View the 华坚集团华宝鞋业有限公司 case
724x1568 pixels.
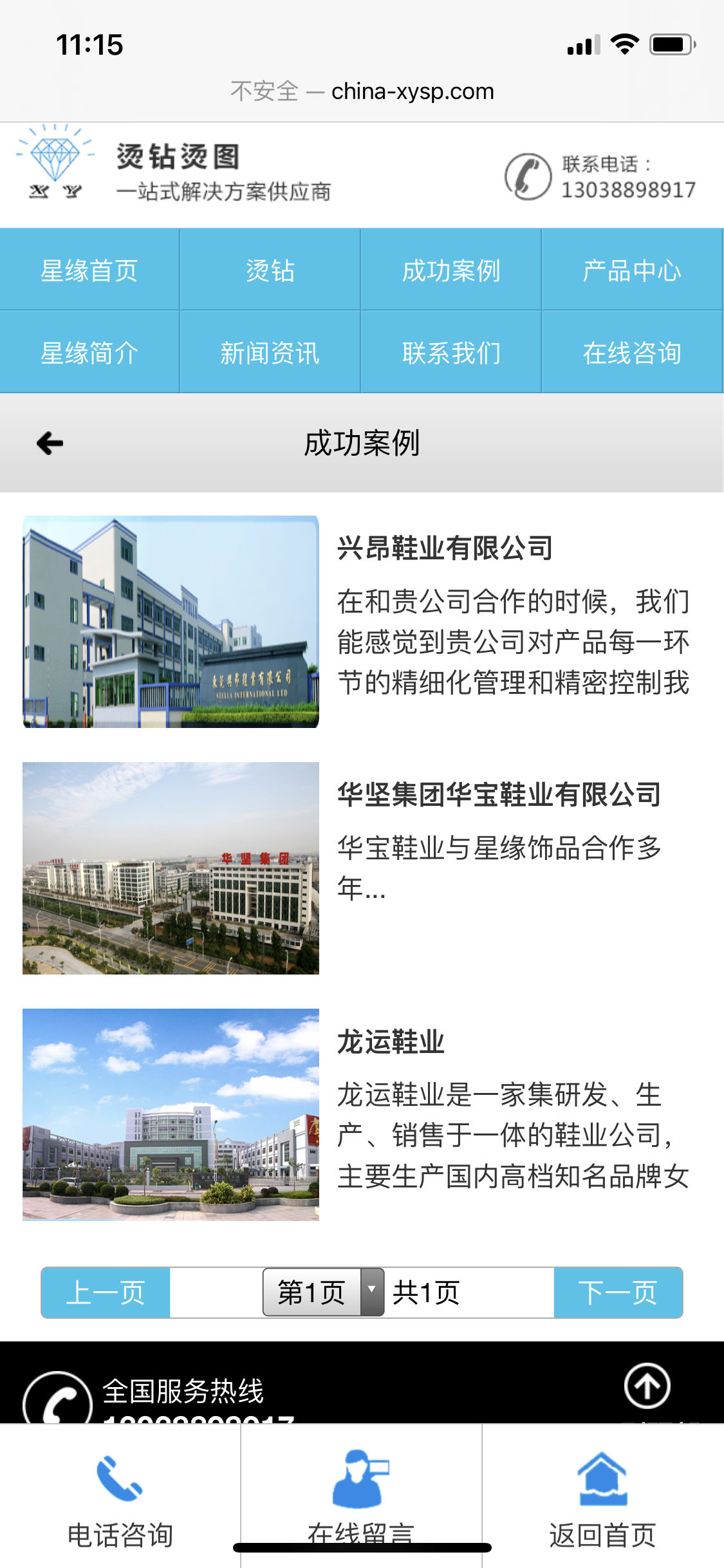coord(499,795)
